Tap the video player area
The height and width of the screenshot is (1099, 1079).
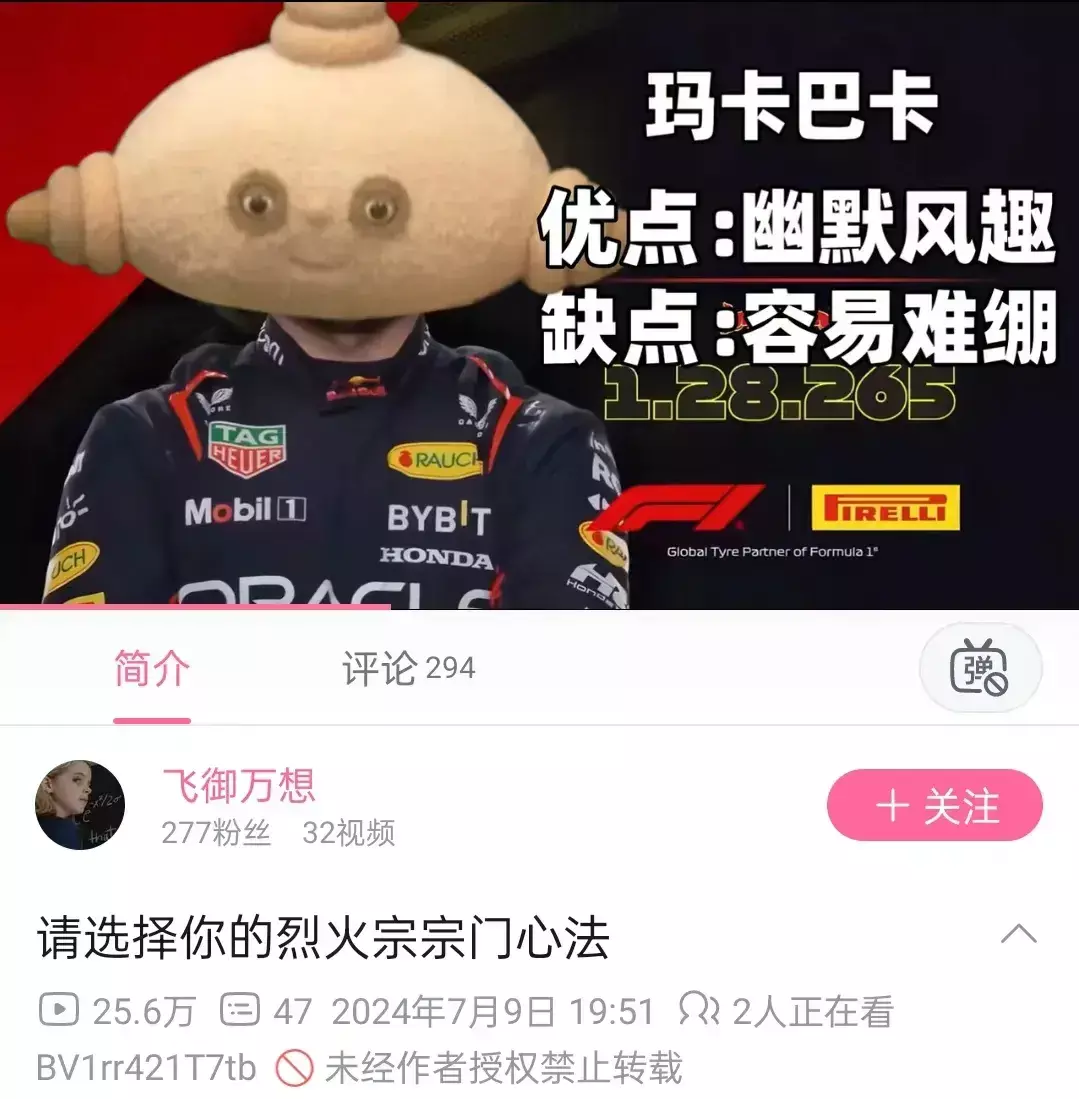(539, 300)
